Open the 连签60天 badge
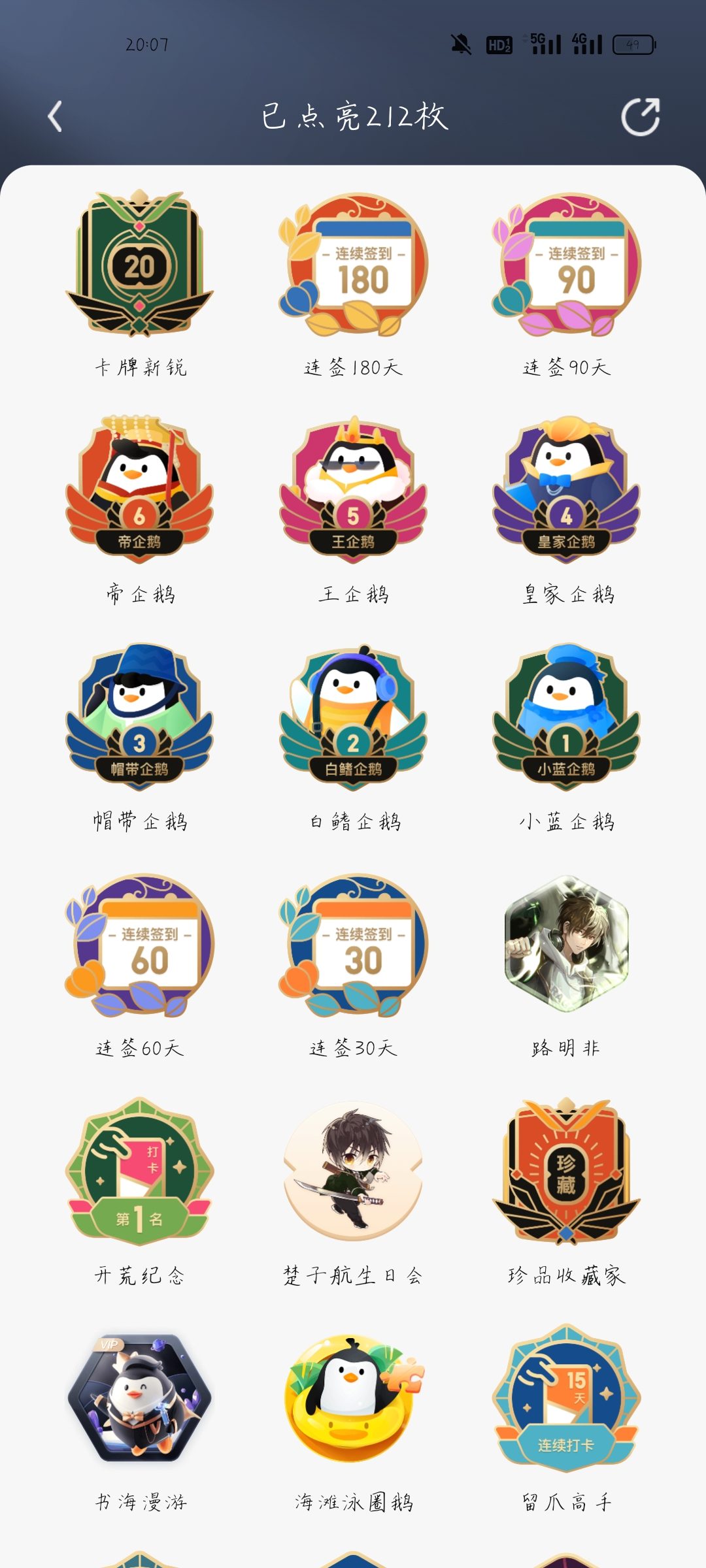706x1568 pixels. pos(139,945)
